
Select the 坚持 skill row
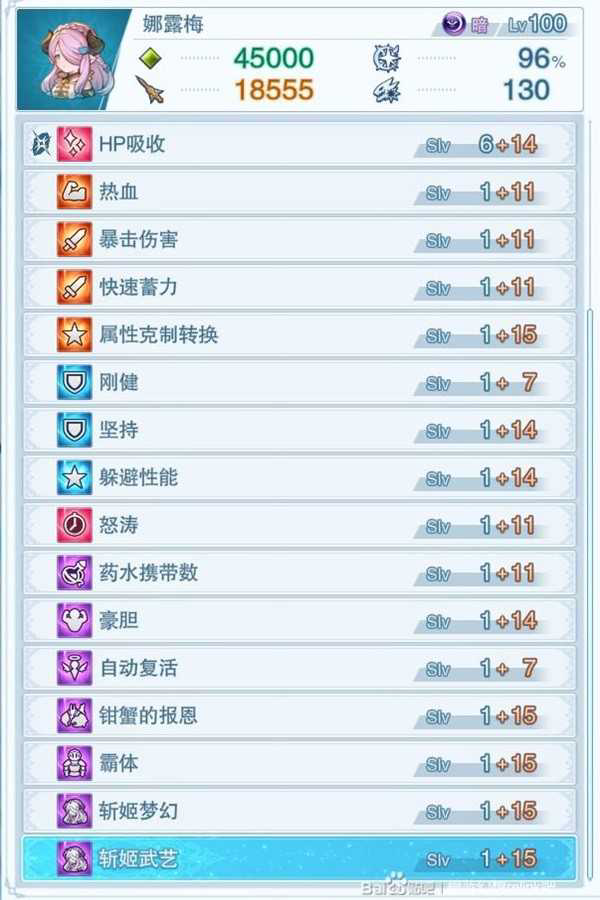pyautogui.click(x=300, y=430)
